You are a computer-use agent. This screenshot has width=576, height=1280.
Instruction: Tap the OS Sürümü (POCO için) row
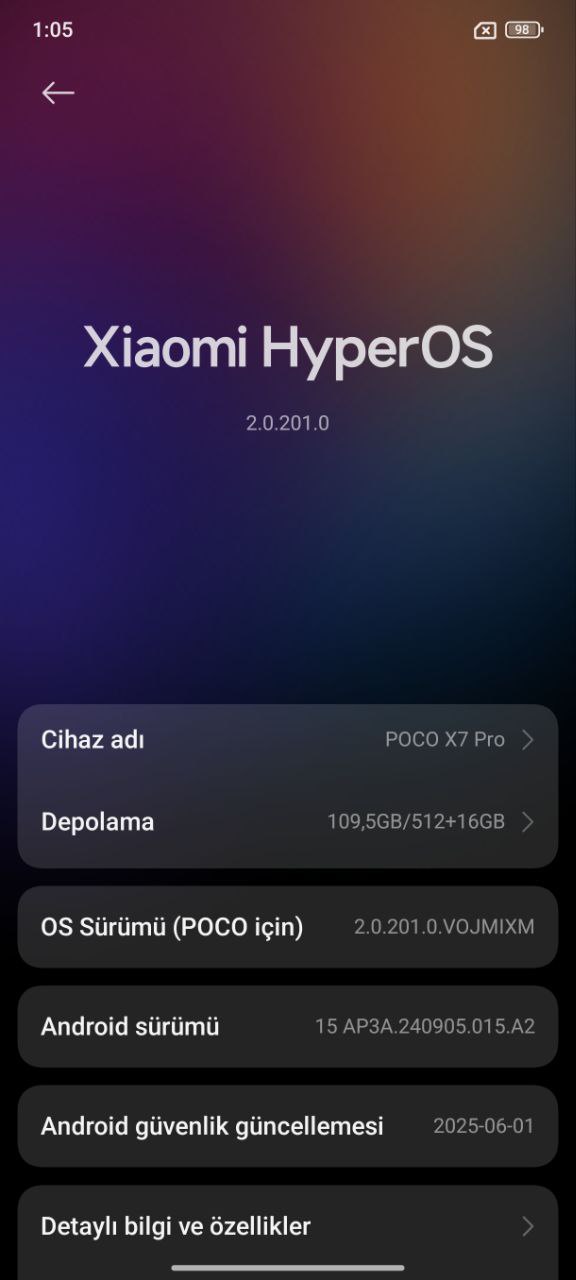click(288, 927)
